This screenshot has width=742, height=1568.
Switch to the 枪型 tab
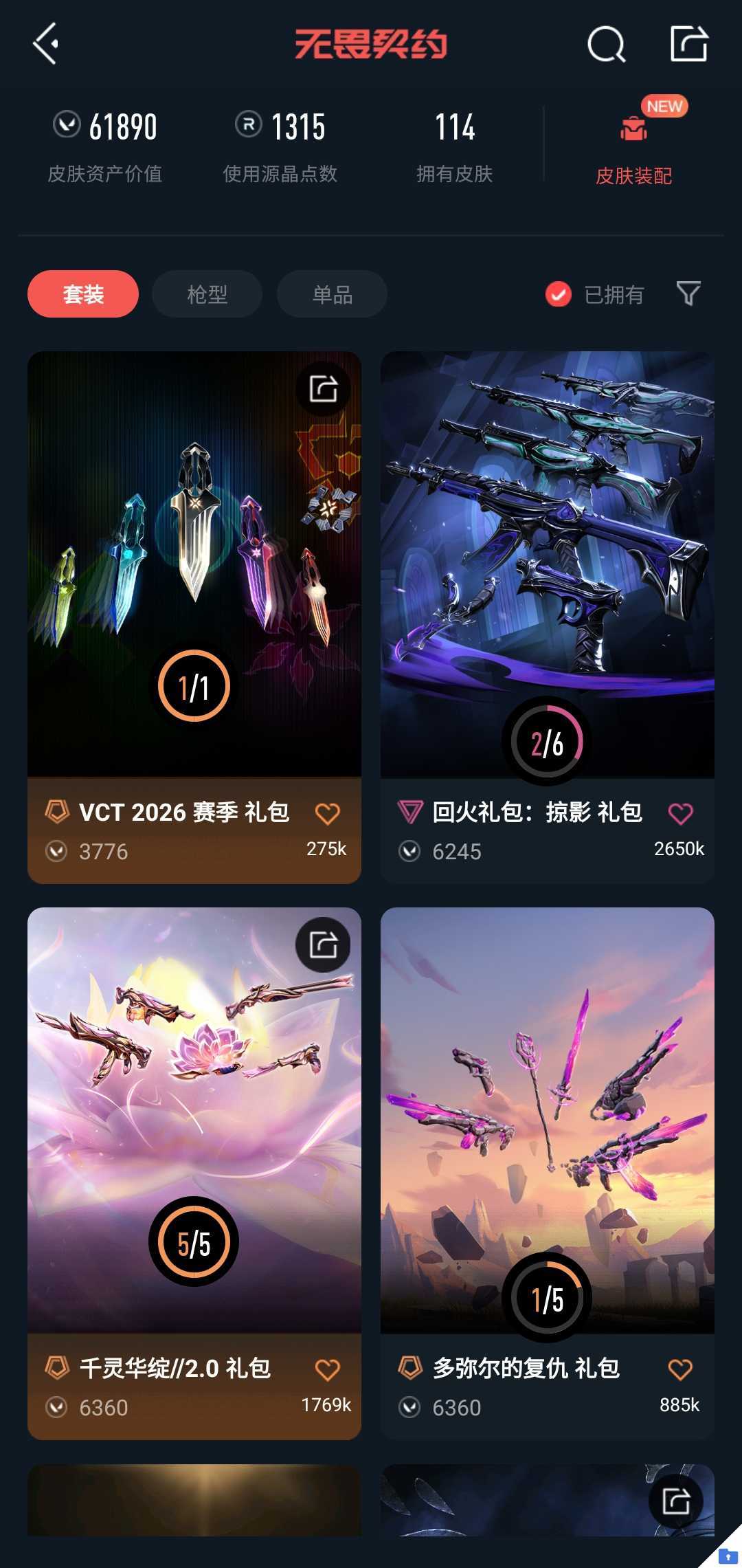coord(207,294)
